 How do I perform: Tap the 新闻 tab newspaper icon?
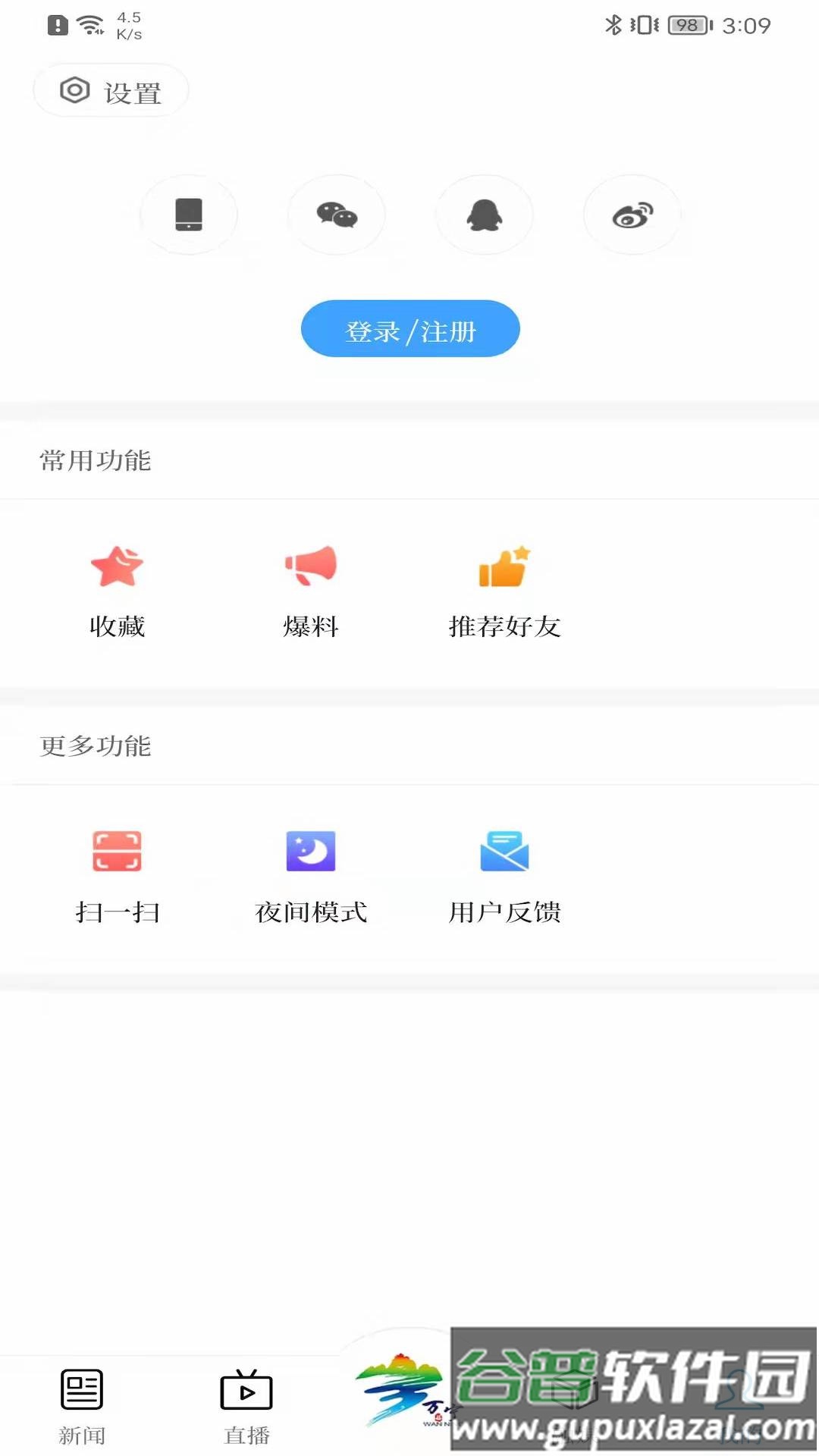pos(83,1389)
